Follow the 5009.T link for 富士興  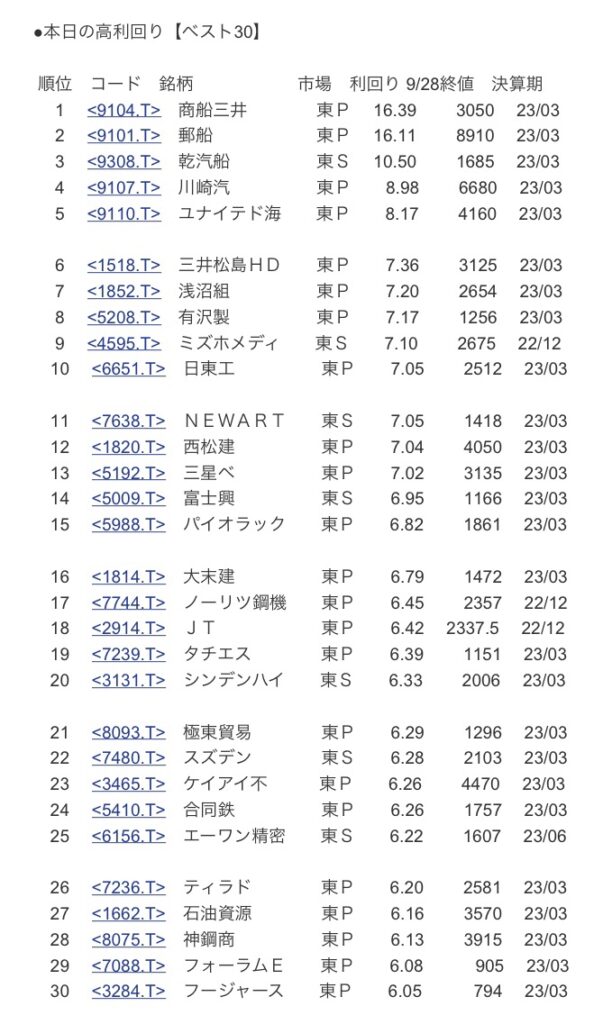coord(129,499)
